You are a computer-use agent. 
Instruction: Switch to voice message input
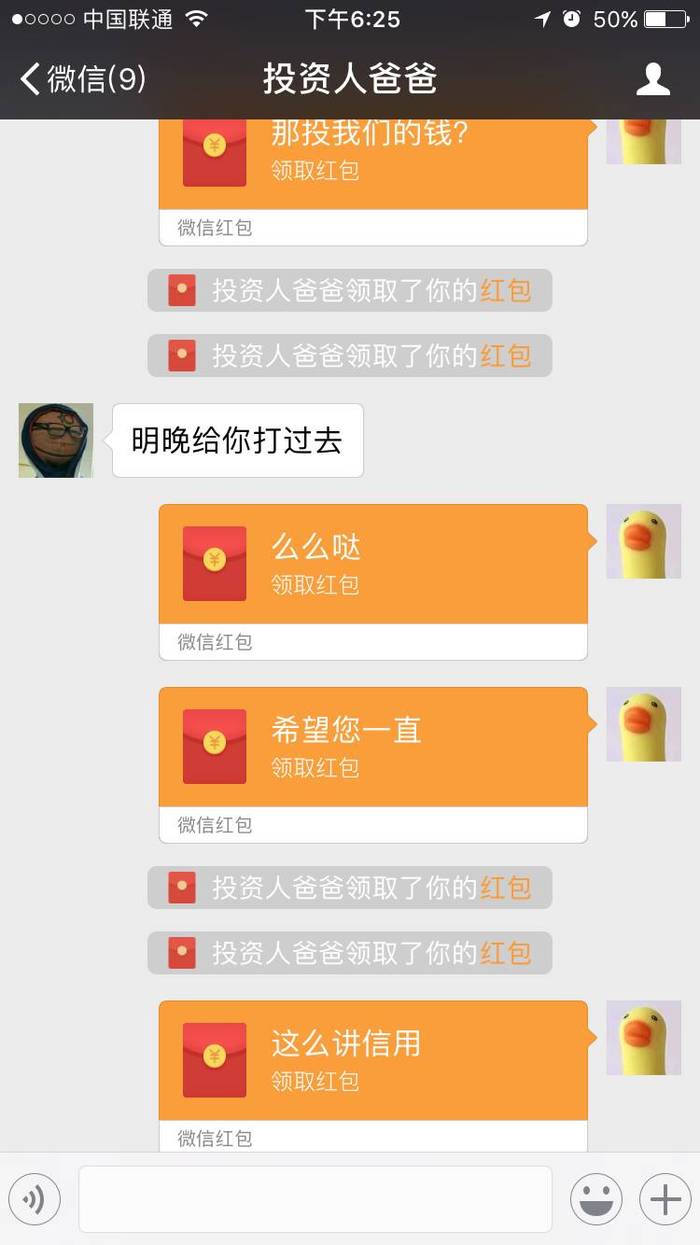point(35,1198)
